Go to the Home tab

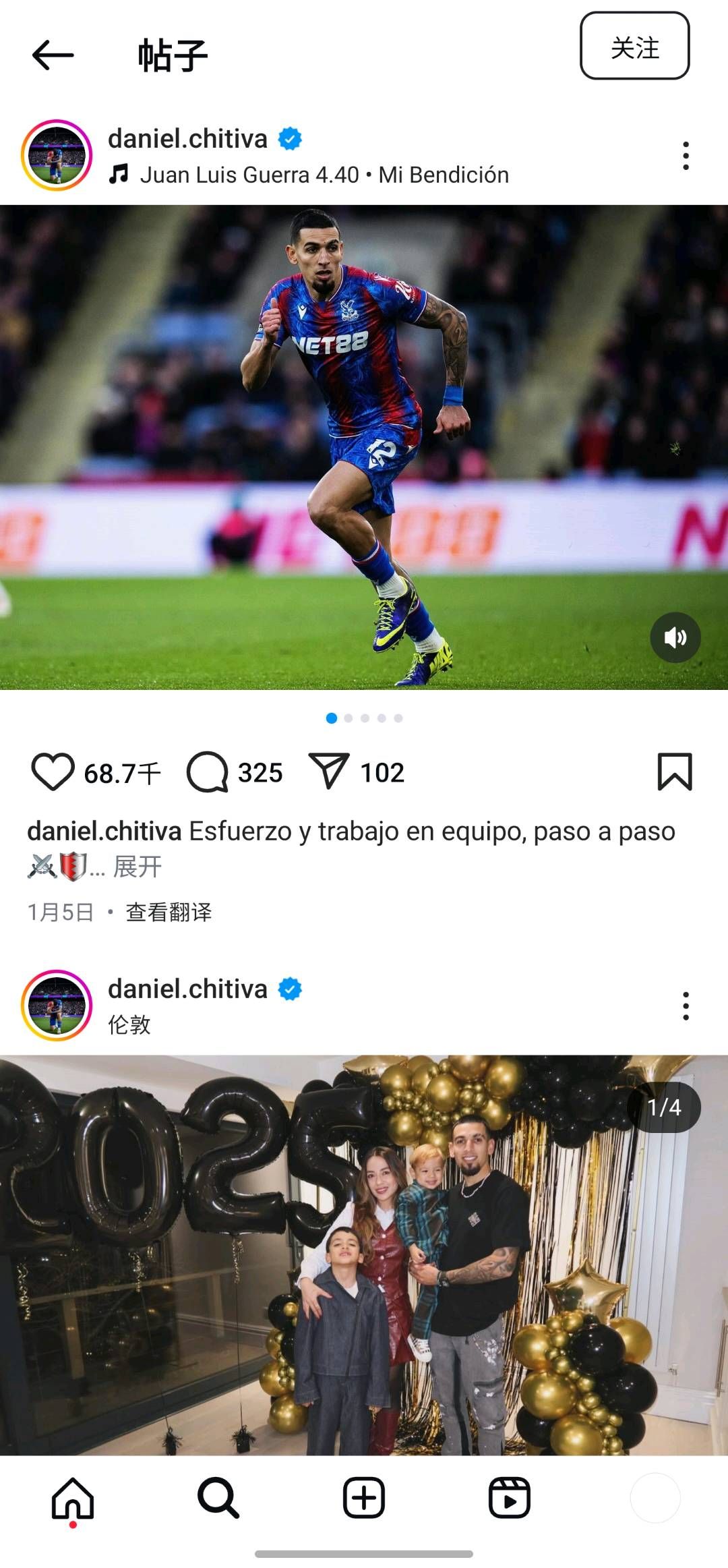coord(73,1498)
